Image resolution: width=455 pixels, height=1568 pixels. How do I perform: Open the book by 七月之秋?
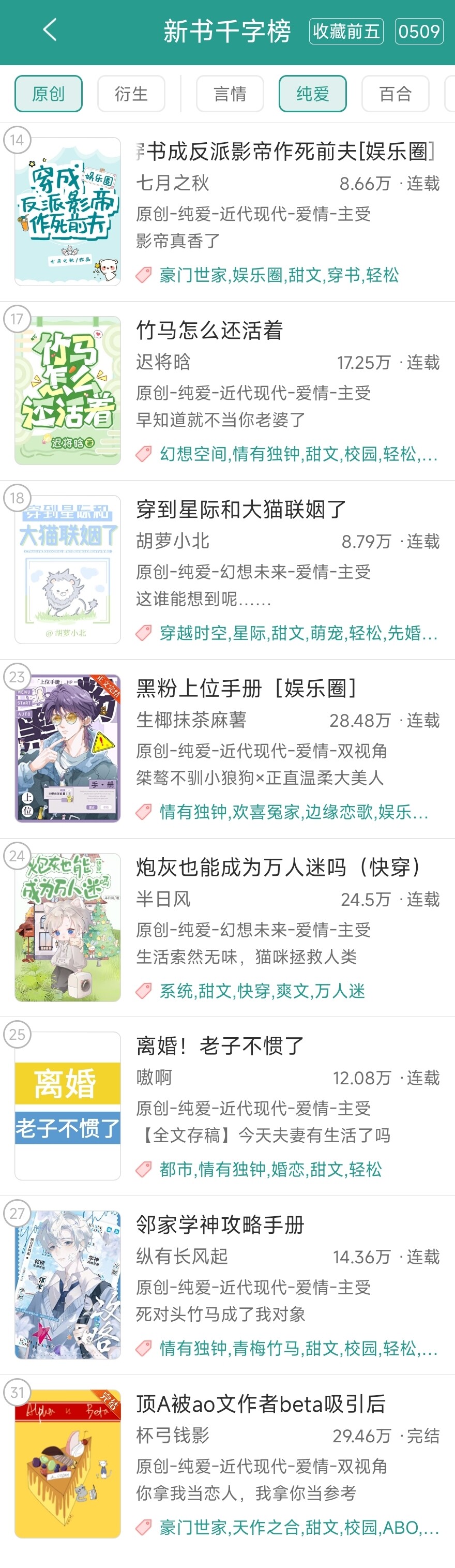[286, 152]
